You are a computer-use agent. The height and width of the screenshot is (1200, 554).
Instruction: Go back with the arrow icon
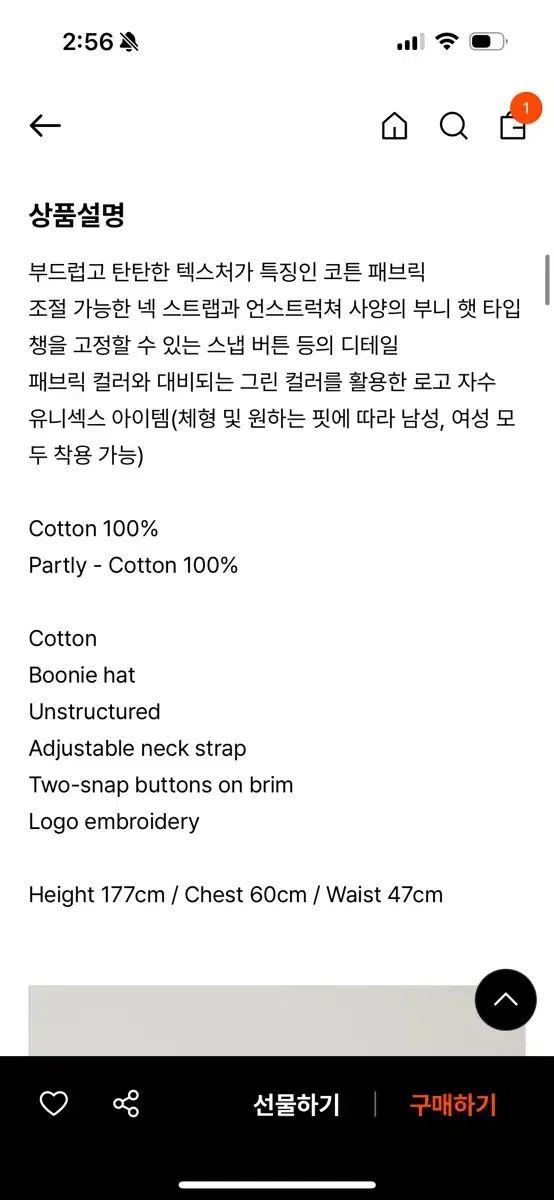(45, 126)
